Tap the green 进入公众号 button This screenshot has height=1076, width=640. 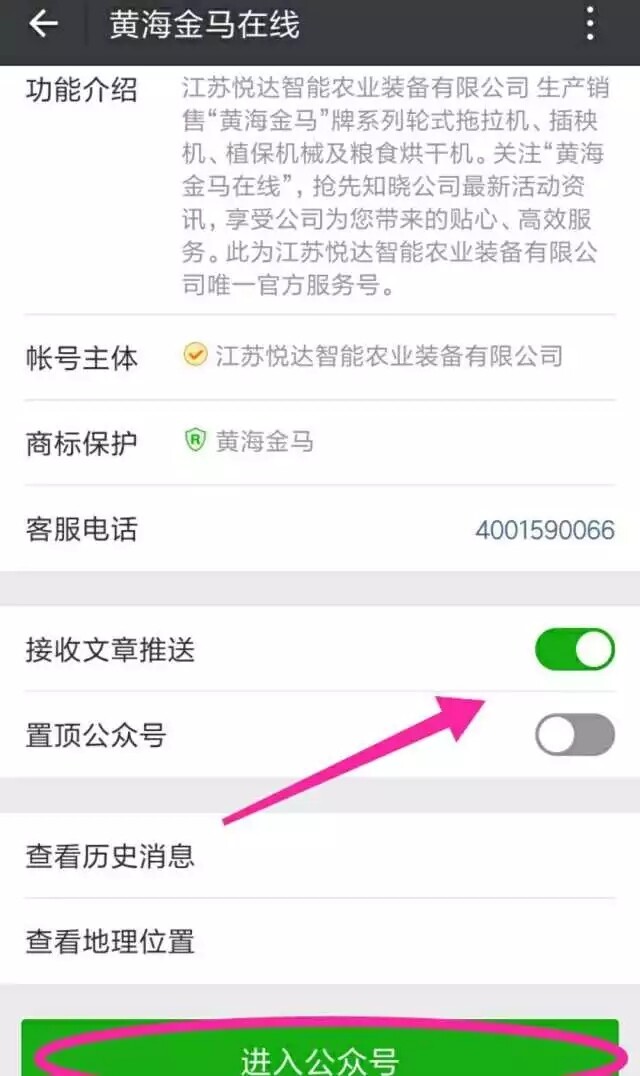pyautogui.click(x=320, y=1055)
